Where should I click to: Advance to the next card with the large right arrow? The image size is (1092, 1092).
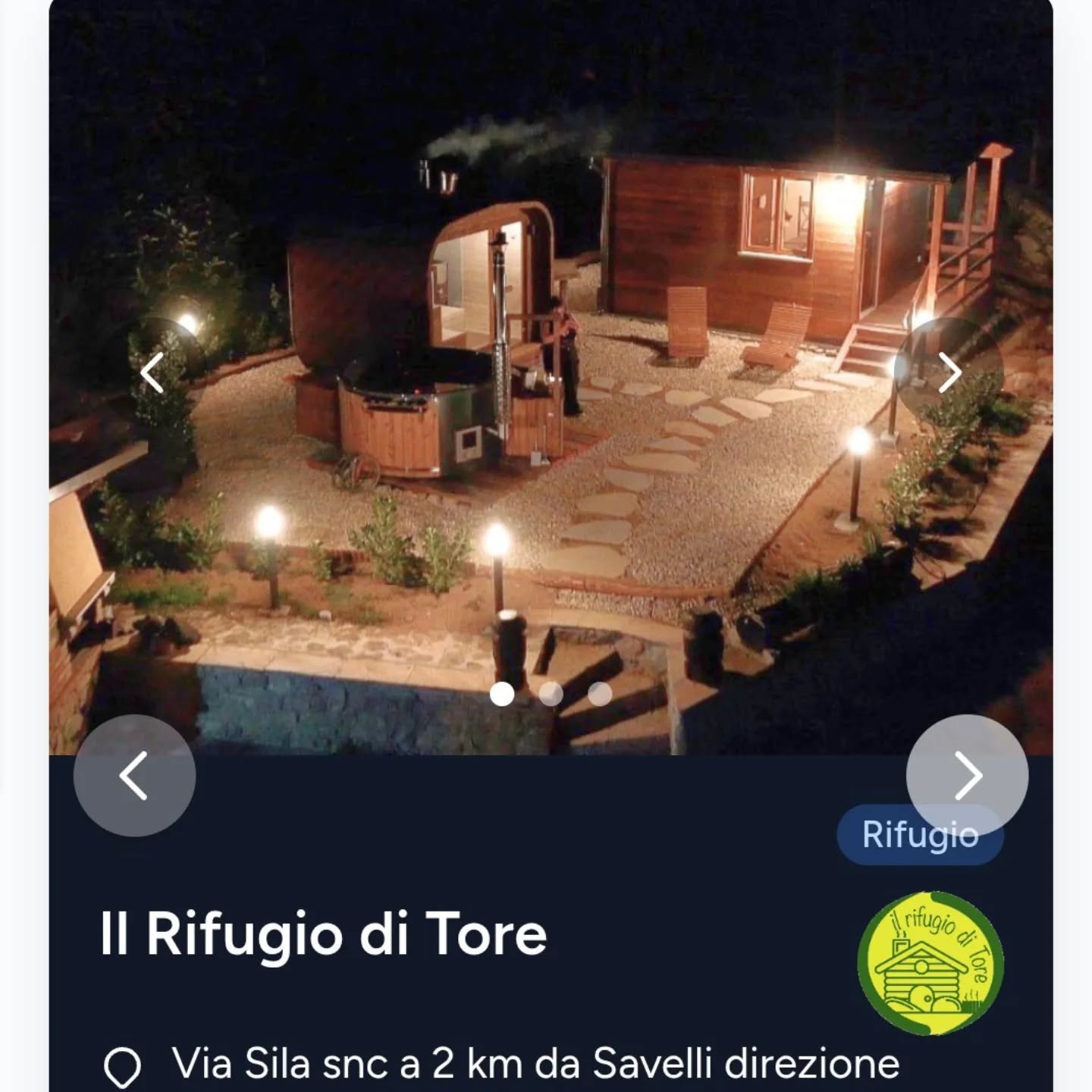tap(967, 775)
